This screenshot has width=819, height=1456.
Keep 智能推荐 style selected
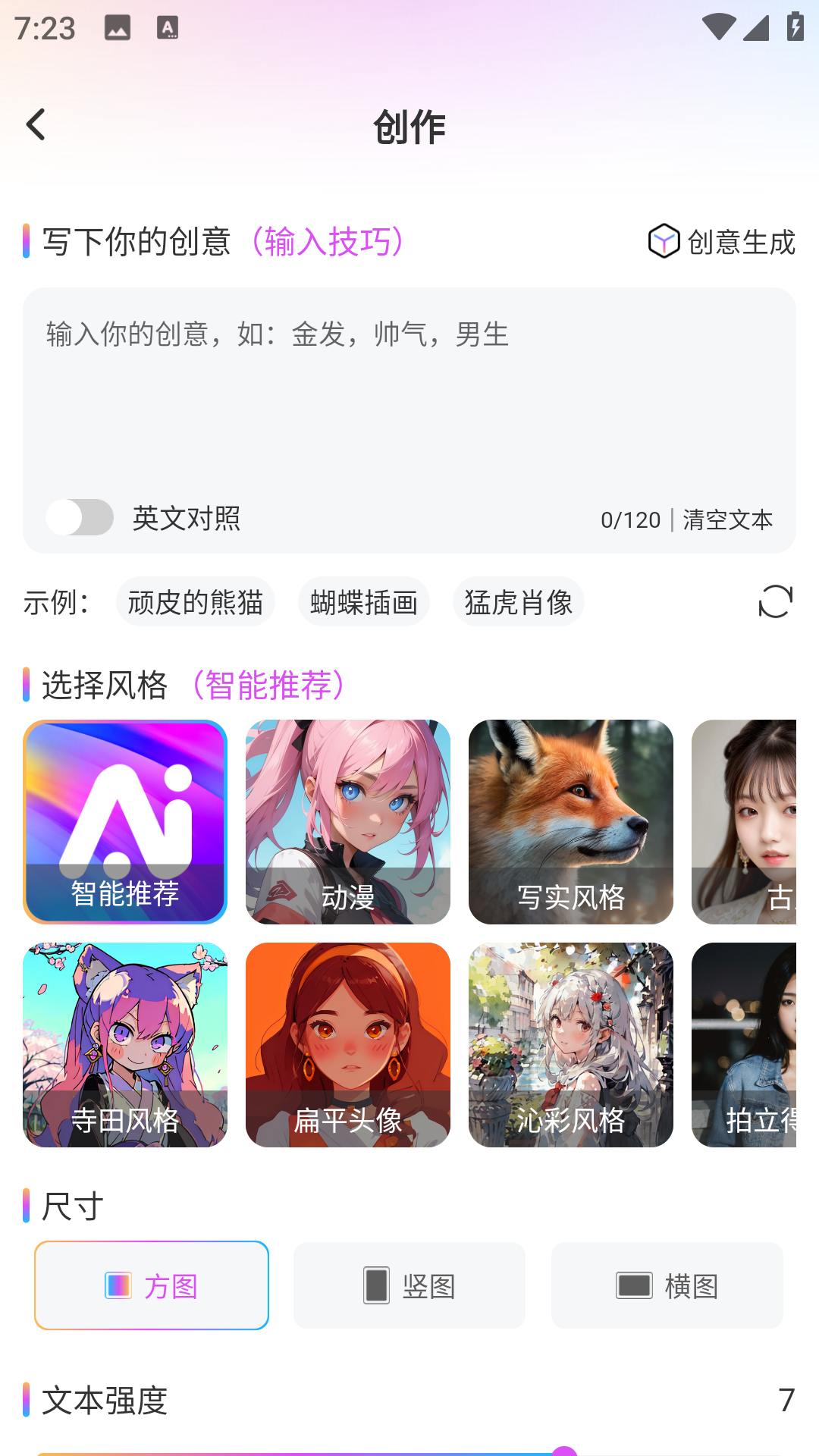click(125, 822)
